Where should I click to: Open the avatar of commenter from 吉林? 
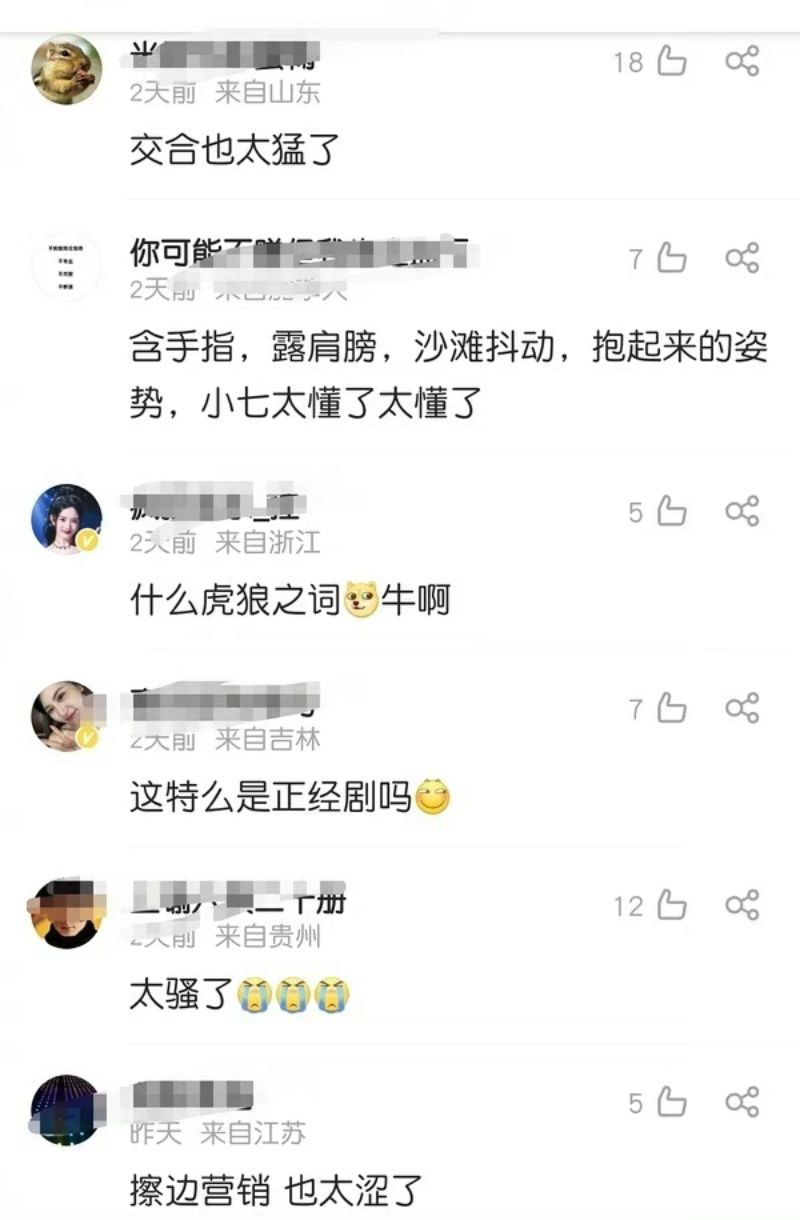(67, 716)
